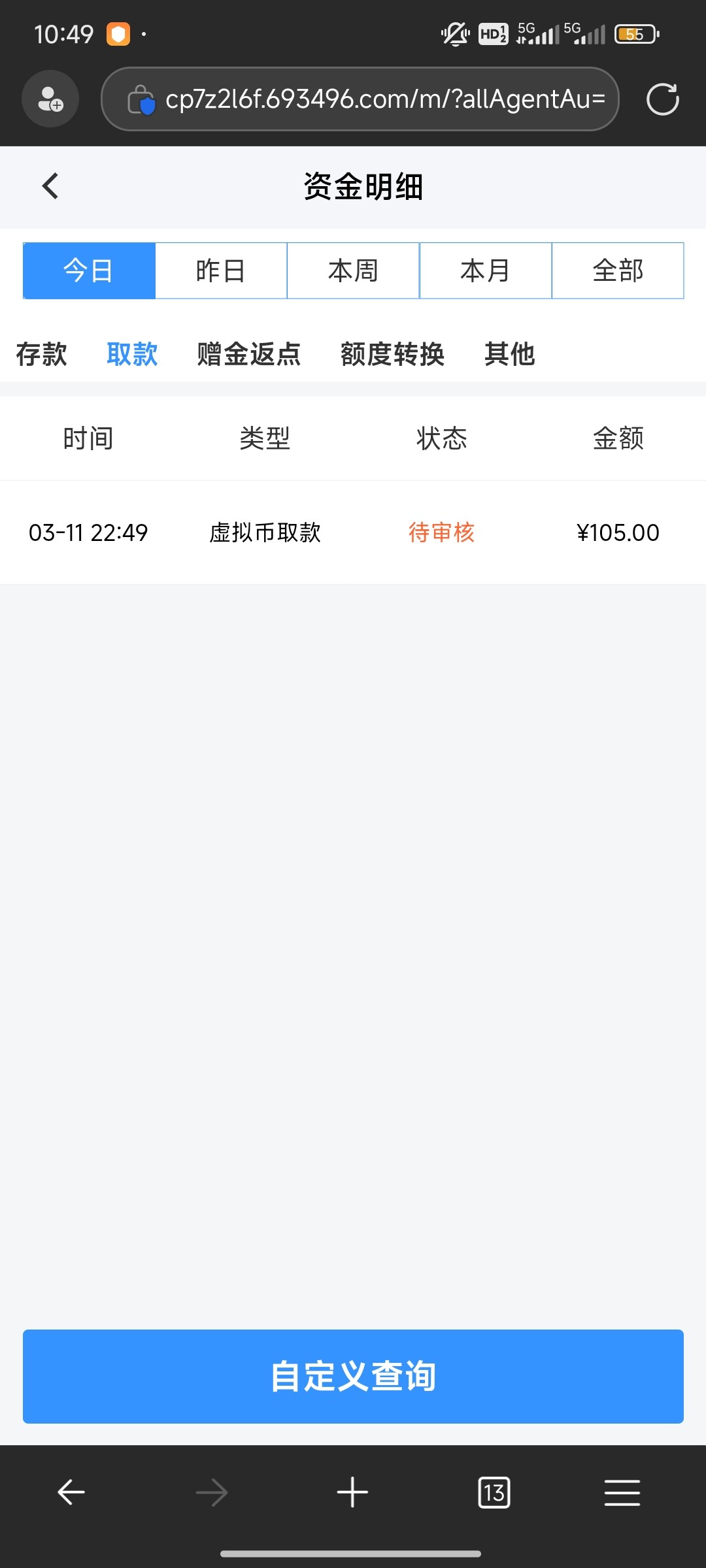This screenshot has width=706, height=1568.
Task: View the 其他 category tab
Action: click(x=510, y=354)
